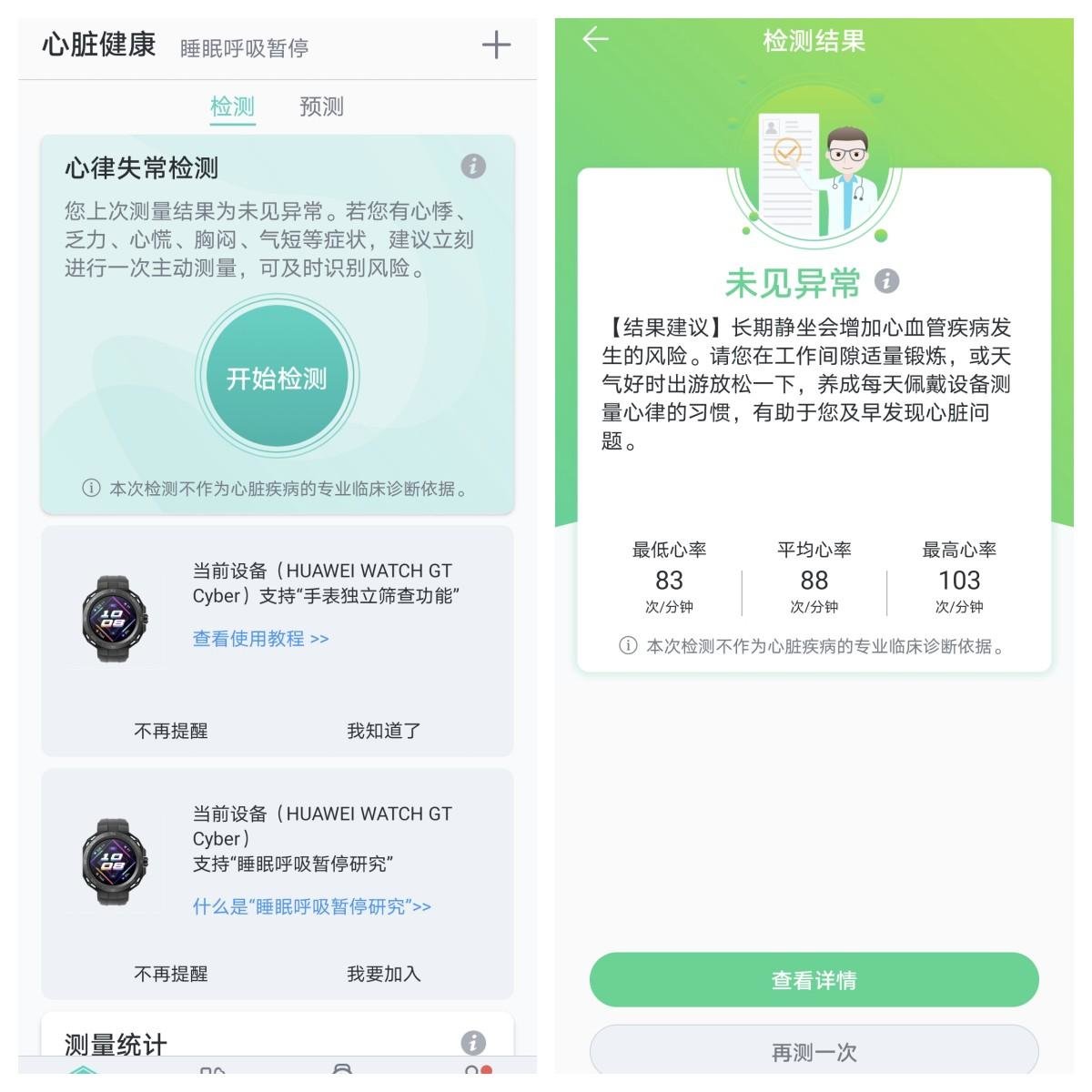
Task: Join the study via 我要加入
Action: tap(384, 974)
